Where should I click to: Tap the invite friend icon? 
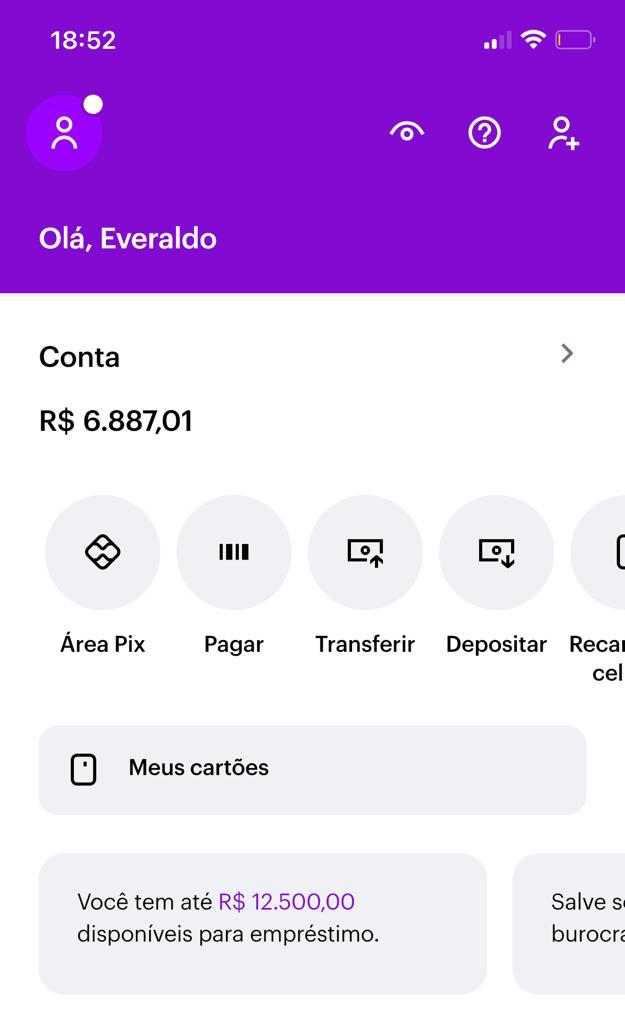pyautogui.click(x=563, y=133)
